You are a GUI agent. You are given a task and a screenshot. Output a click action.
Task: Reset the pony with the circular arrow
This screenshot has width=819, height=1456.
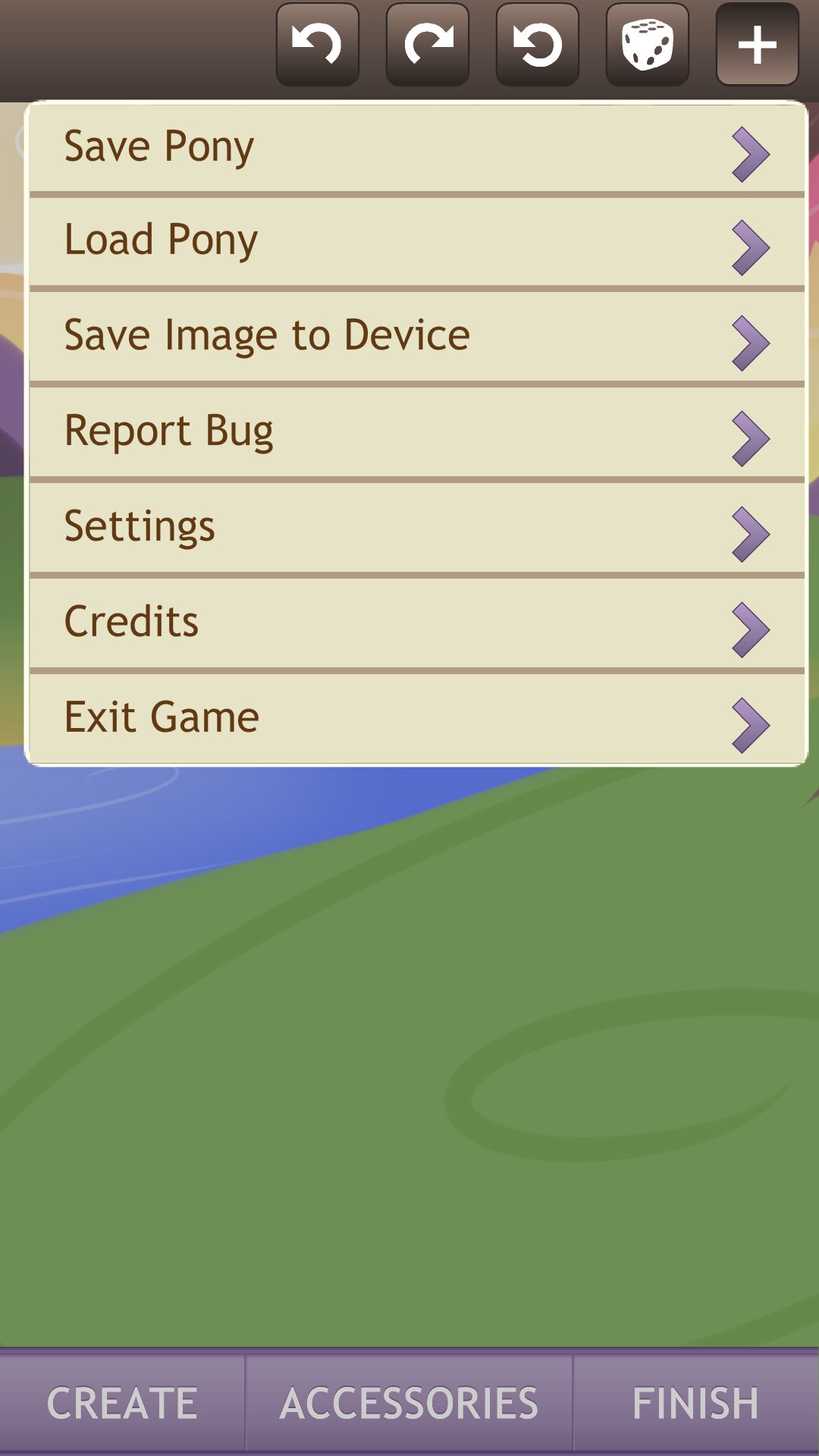(x=538, y=44)
